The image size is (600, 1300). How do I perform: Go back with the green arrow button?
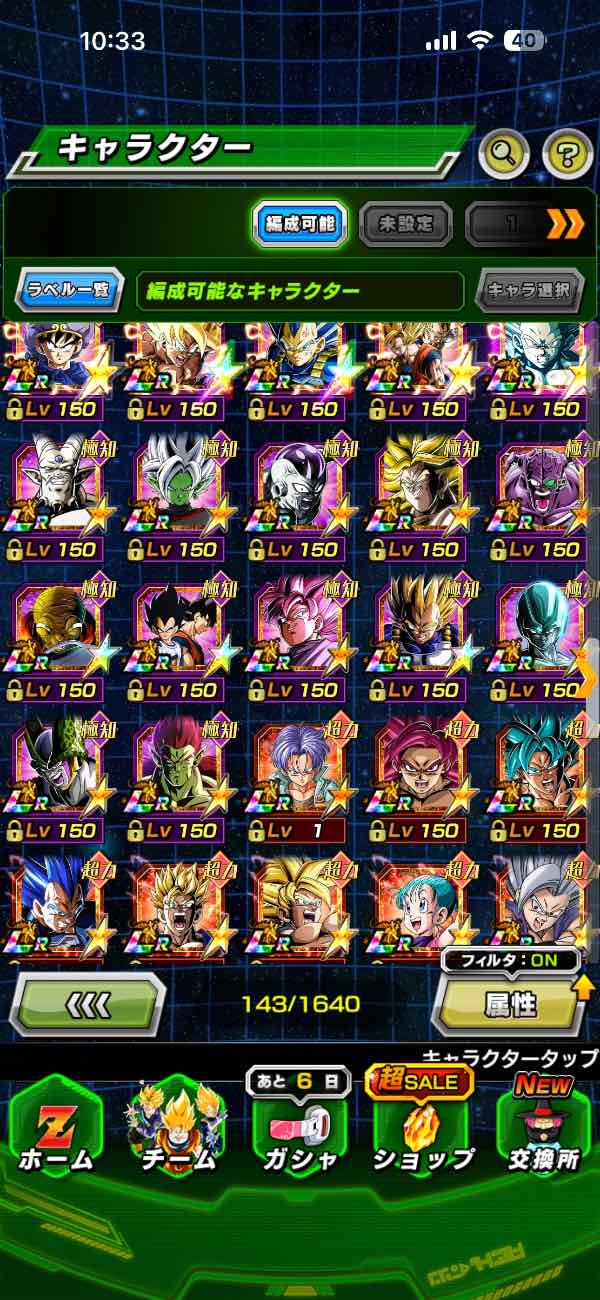tap(87, 1003)
